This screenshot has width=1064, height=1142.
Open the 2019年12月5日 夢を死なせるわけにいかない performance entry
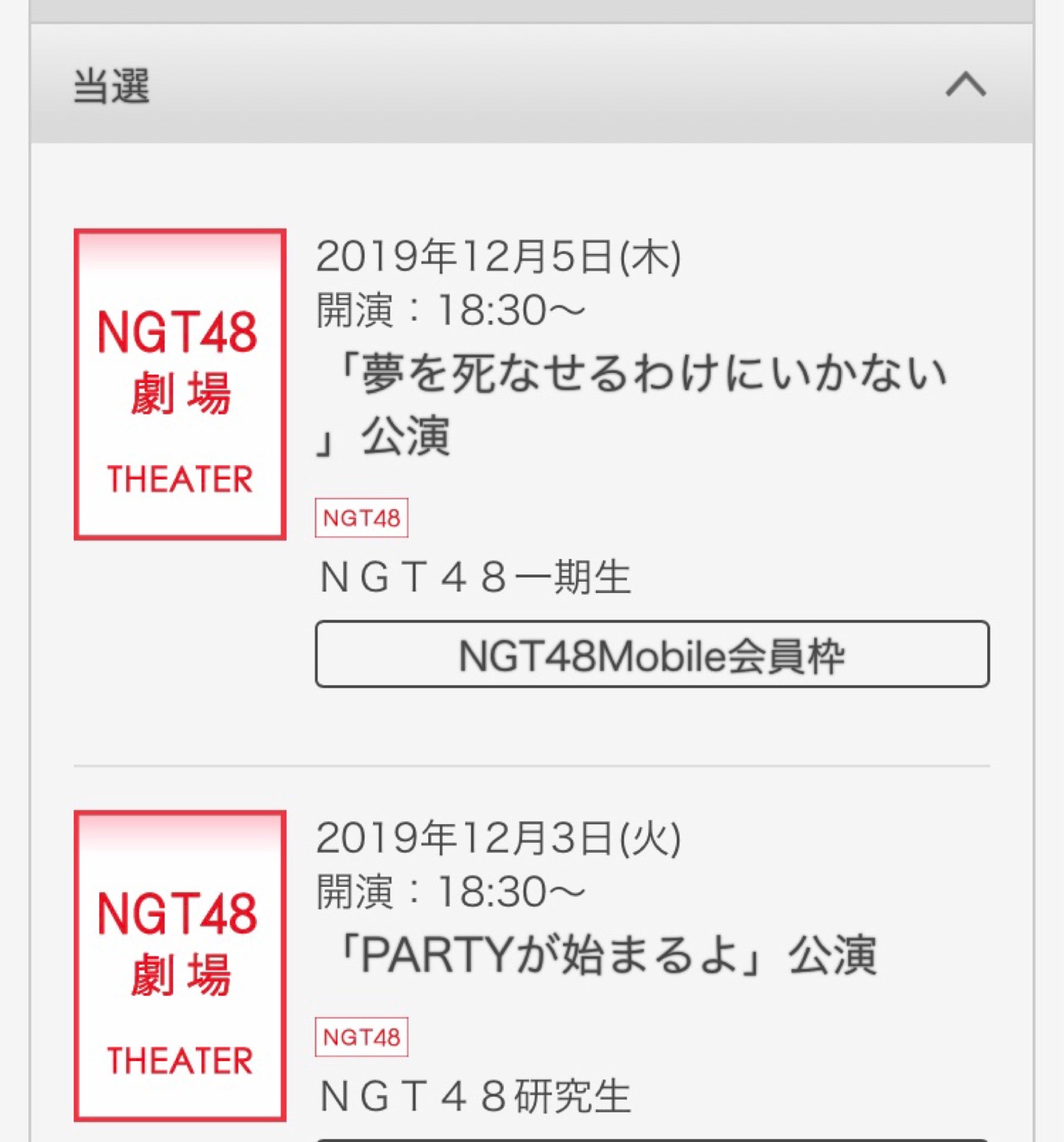point(630,404)
